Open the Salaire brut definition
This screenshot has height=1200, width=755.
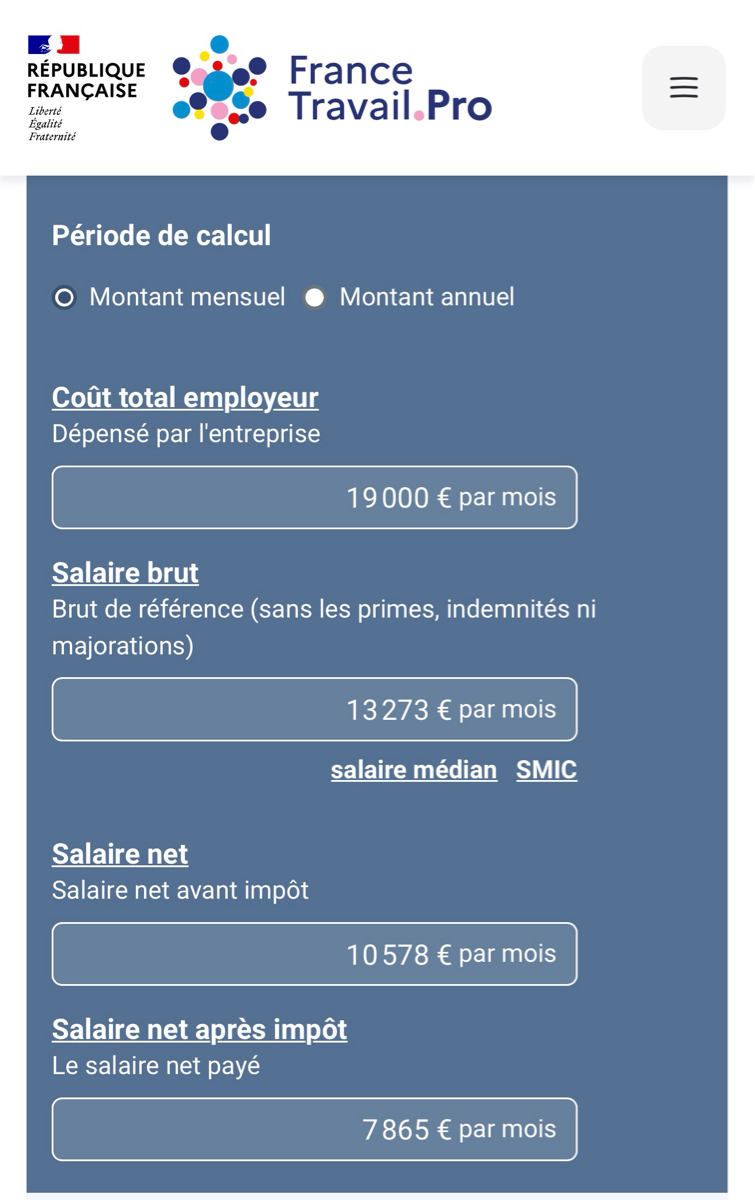(x=125, y=573)
